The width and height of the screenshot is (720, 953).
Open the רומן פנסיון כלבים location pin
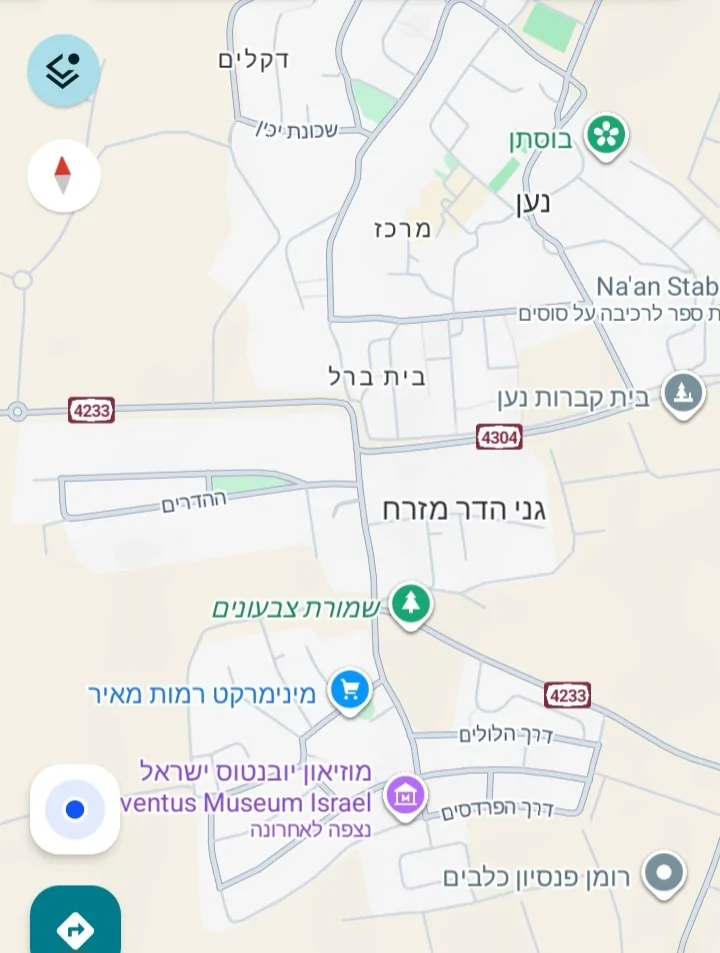(663, 873)
